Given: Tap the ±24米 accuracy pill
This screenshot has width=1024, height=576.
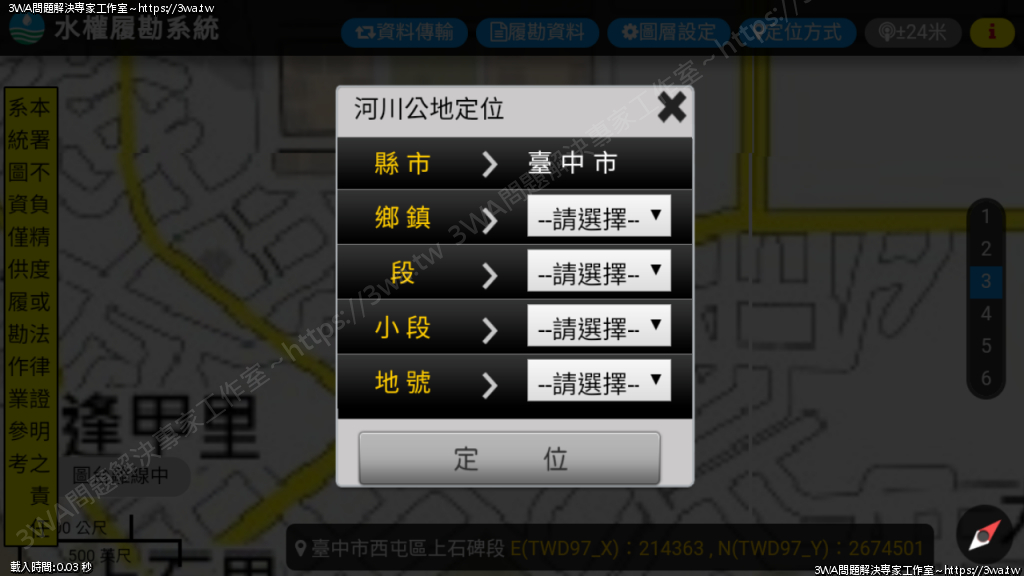Looking at the screenshot, I should pyautogui.click(x=912, y=32).
